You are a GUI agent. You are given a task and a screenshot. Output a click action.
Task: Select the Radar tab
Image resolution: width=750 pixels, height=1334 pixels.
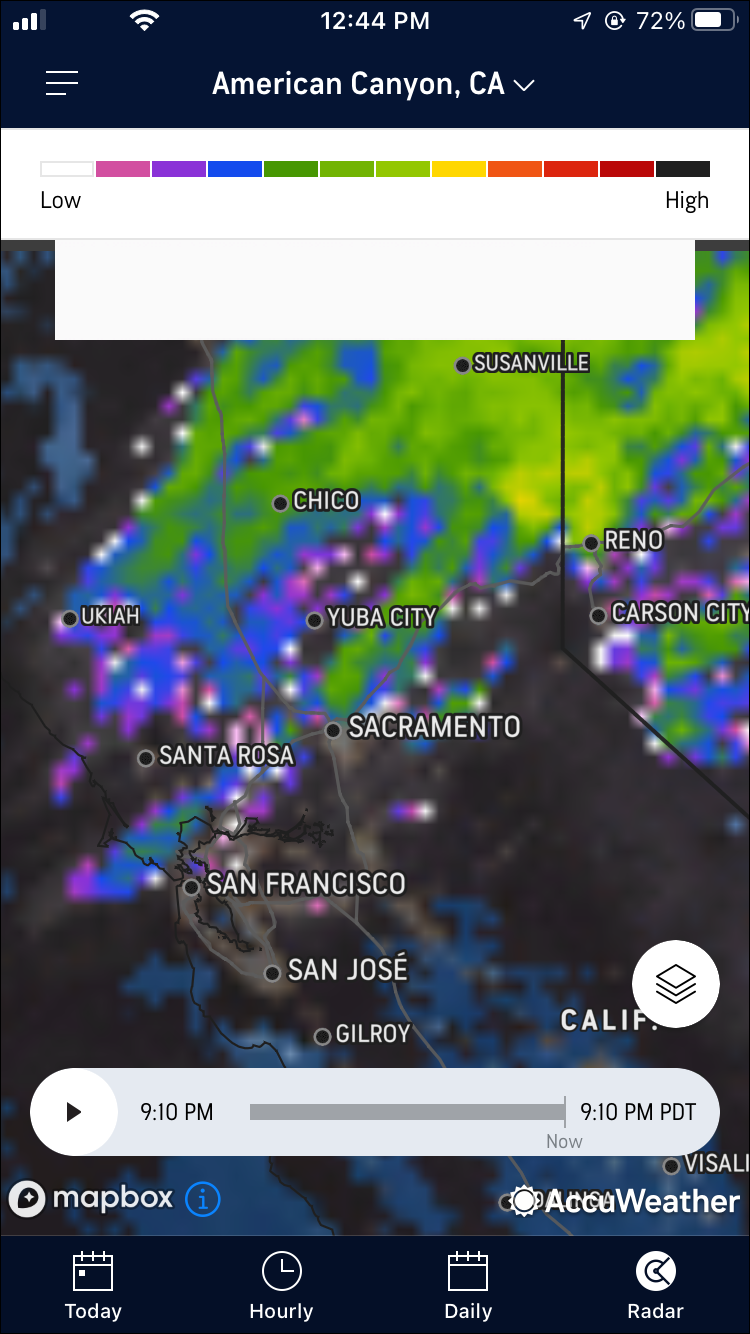pos(655,1285)
